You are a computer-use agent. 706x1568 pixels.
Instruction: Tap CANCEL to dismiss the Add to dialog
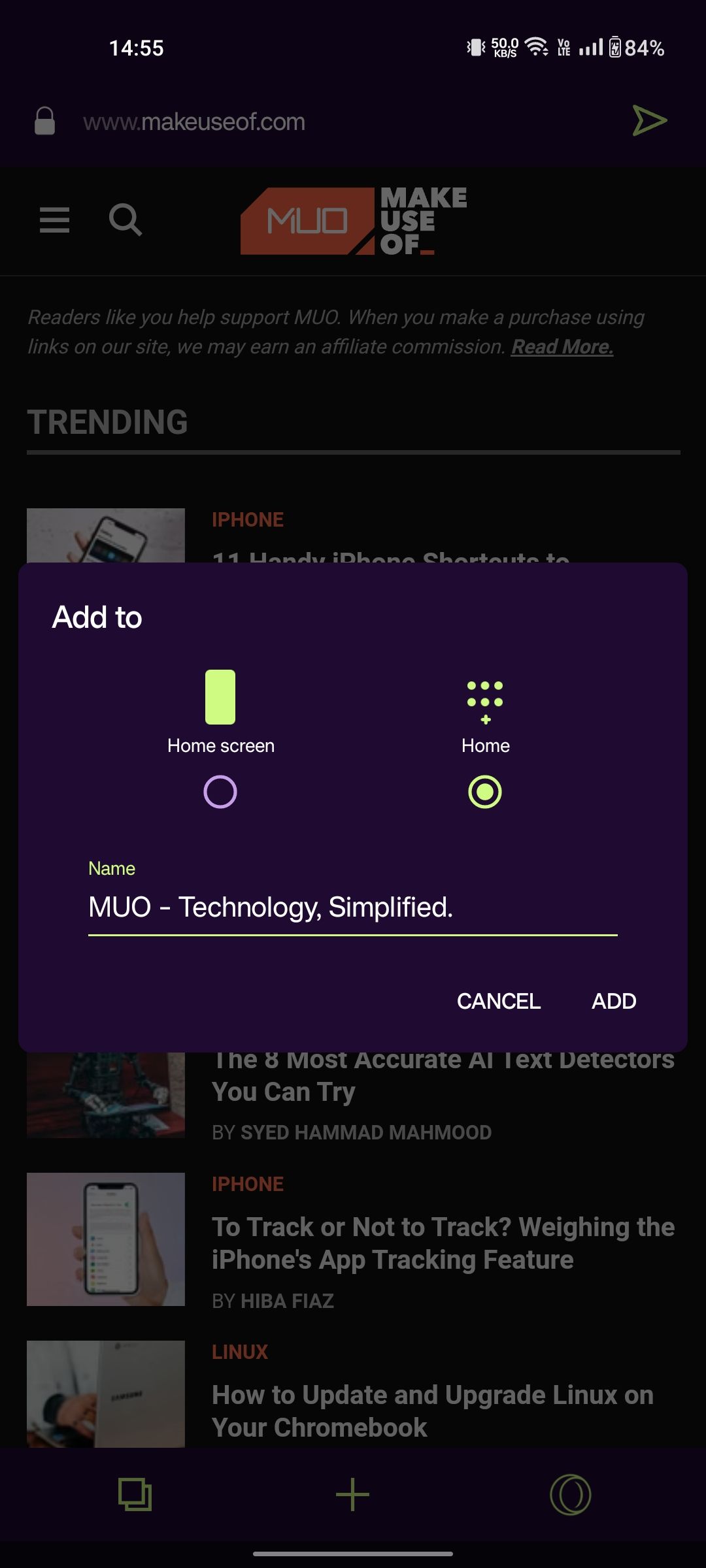click(x=498, y=1000)
